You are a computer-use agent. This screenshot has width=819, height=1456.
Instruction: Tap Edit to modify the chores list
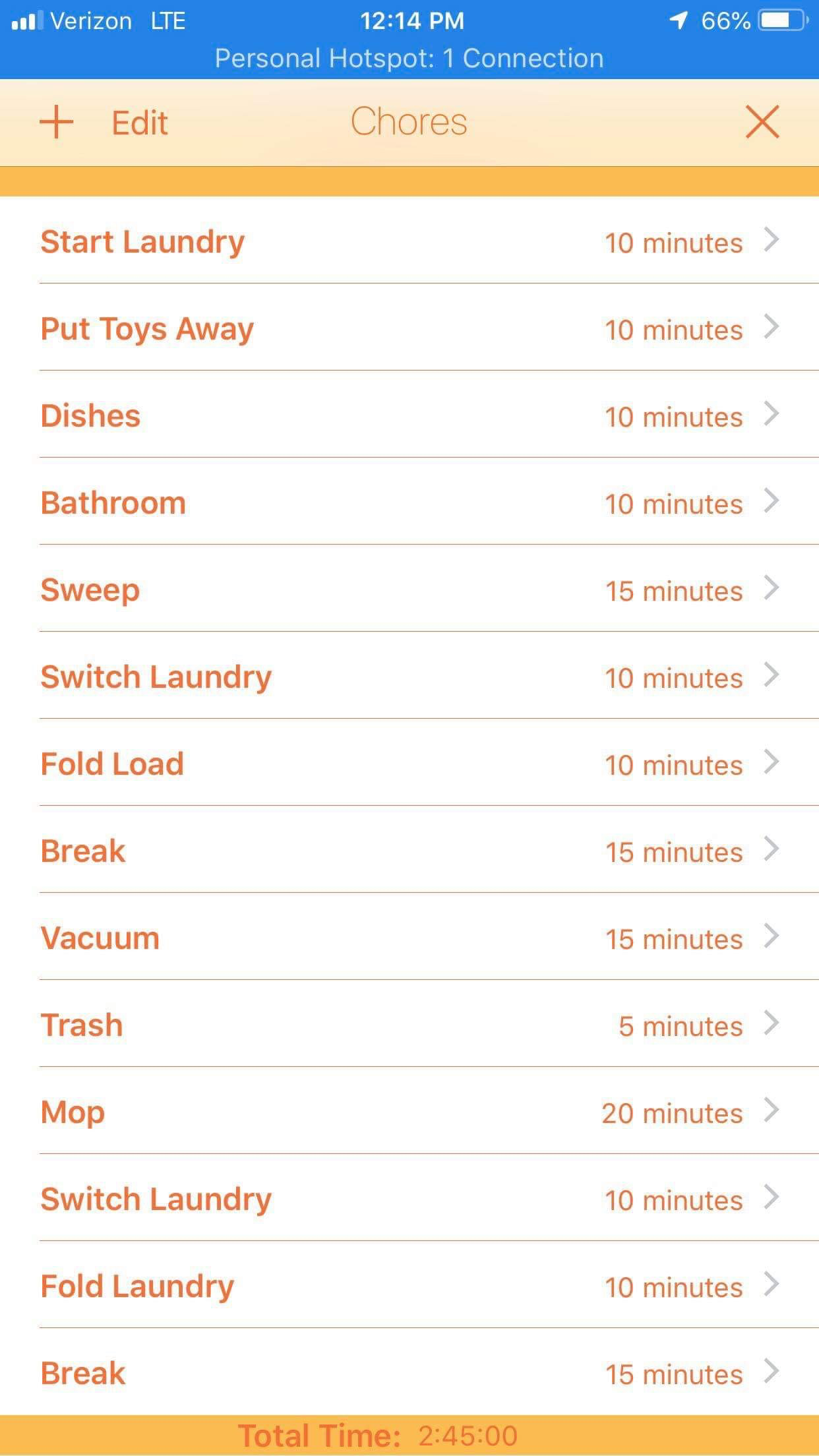pos(140,123)
